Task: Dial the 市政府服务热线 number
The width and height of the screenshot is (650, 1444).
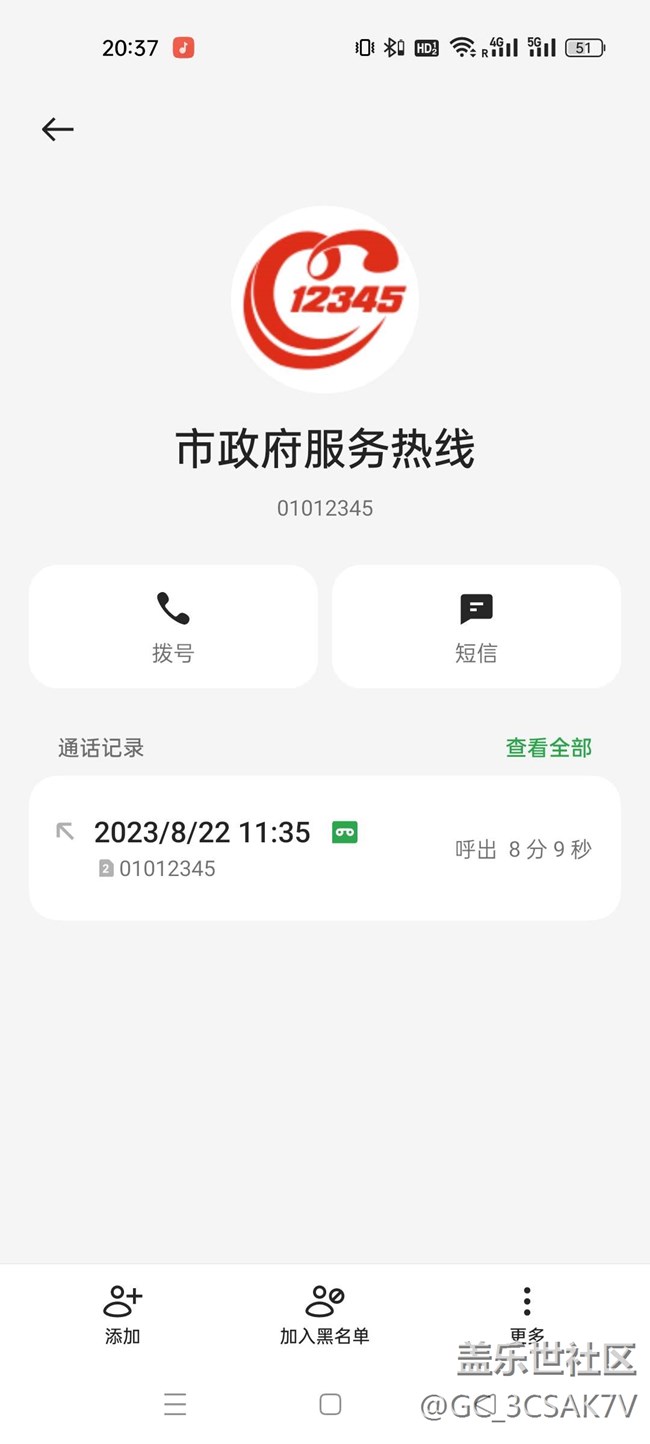Action: click(x=173, y=626)
